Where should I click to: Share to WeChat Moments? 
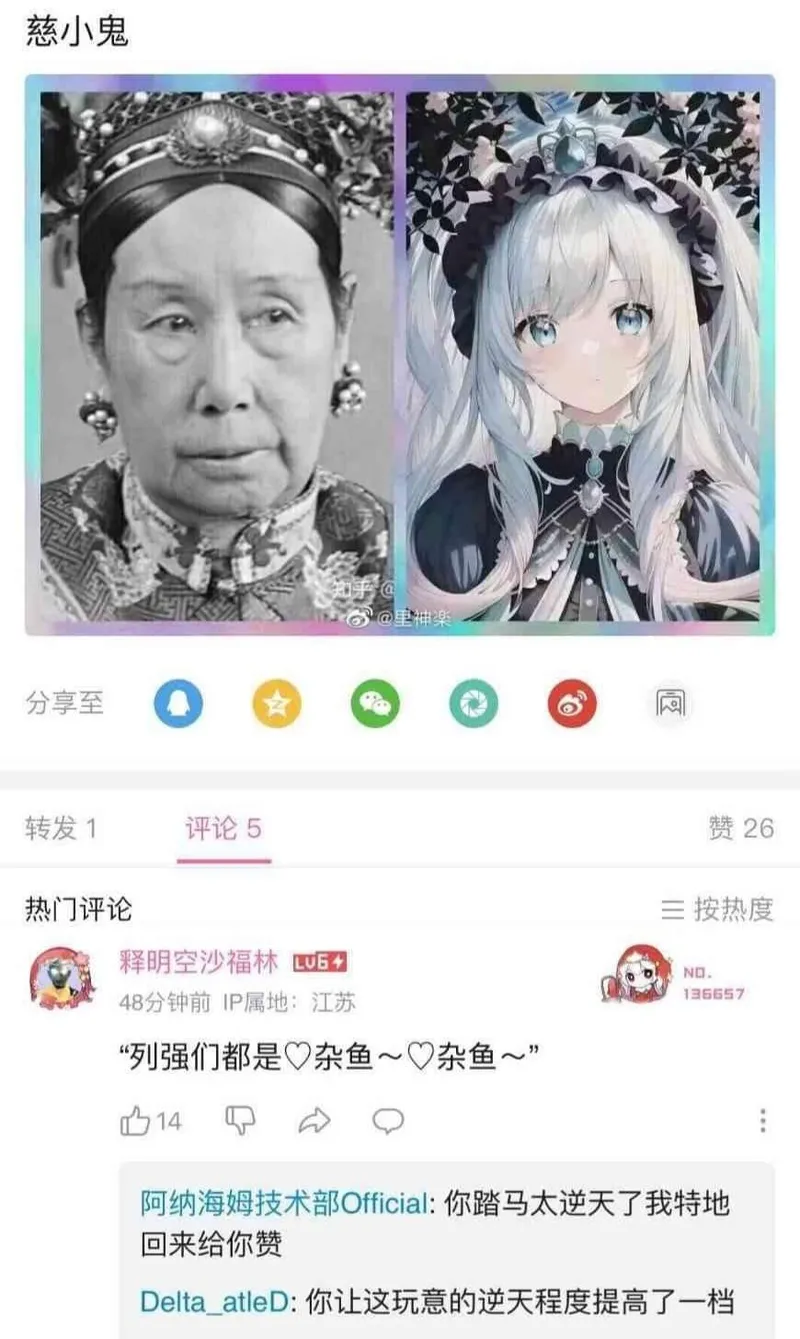[x=473, y=703]
